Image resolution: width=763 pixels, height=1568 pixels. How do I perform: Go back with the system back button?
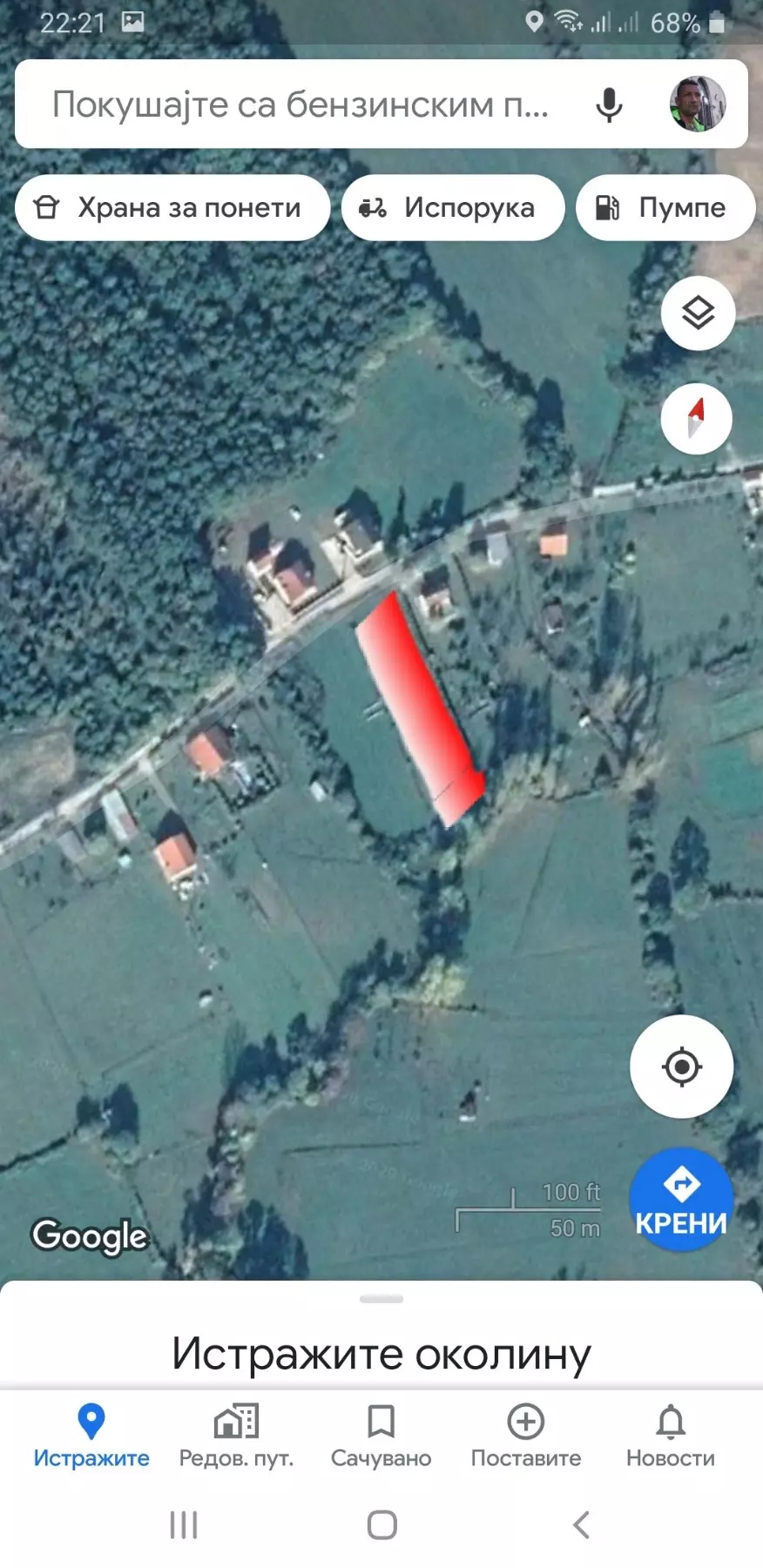581,1524
